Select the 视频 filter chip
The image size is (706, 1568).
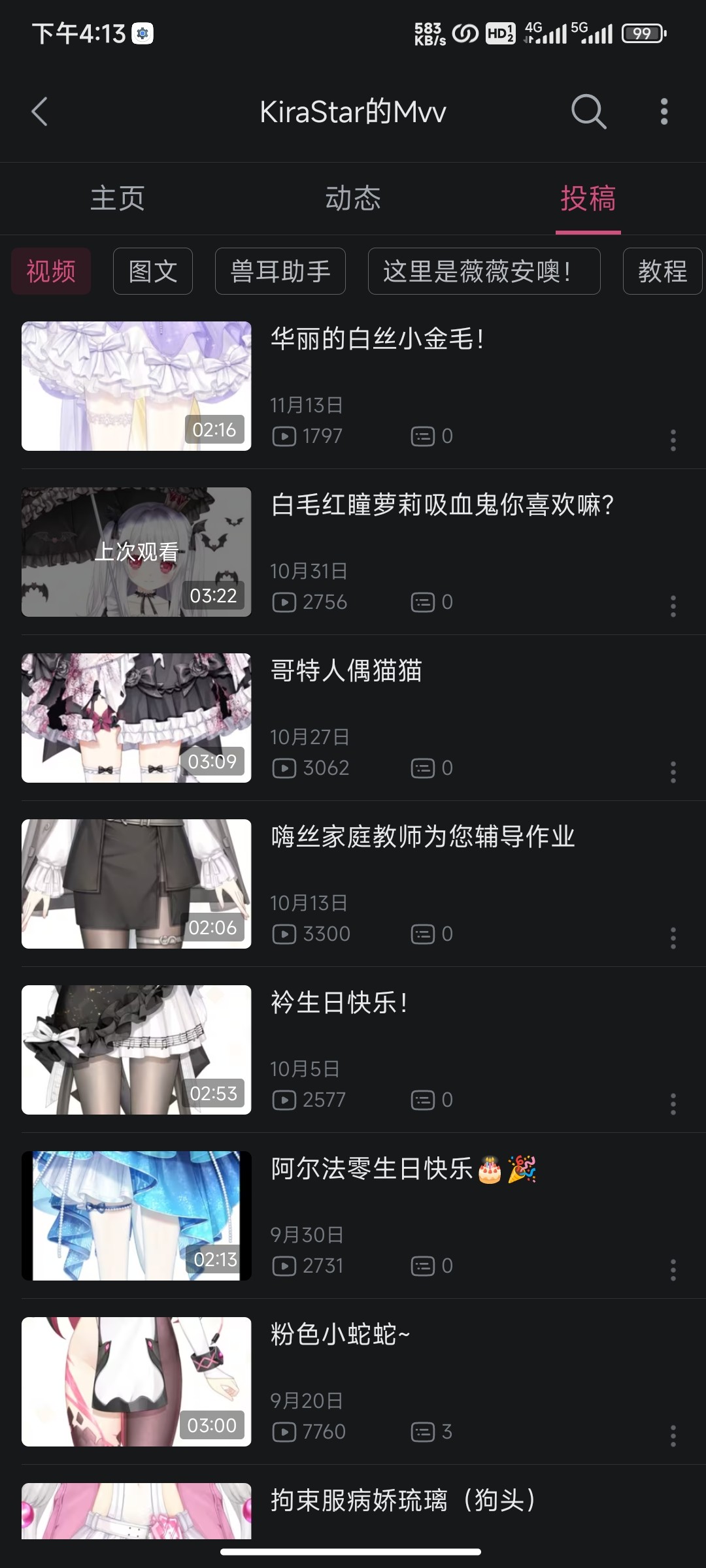coord(51,271)
